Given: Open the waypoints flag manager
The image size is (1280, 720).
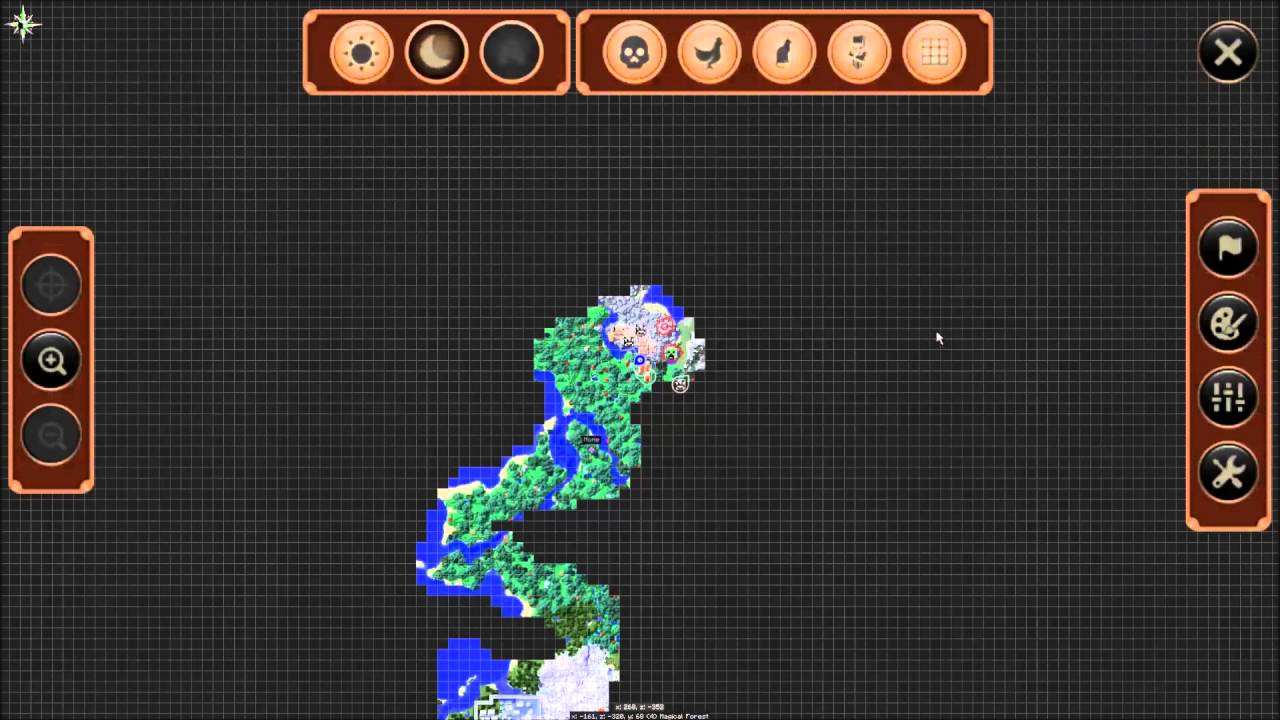Looking at the screenshot, I should (x=1228, y=247).
